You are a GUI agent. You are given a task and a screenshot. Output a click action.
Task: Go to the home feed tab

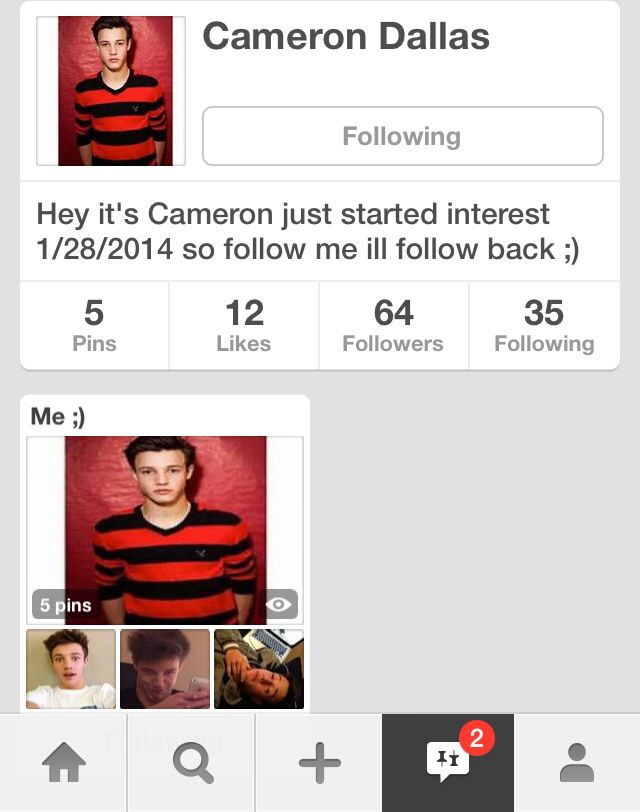[64, 765]
